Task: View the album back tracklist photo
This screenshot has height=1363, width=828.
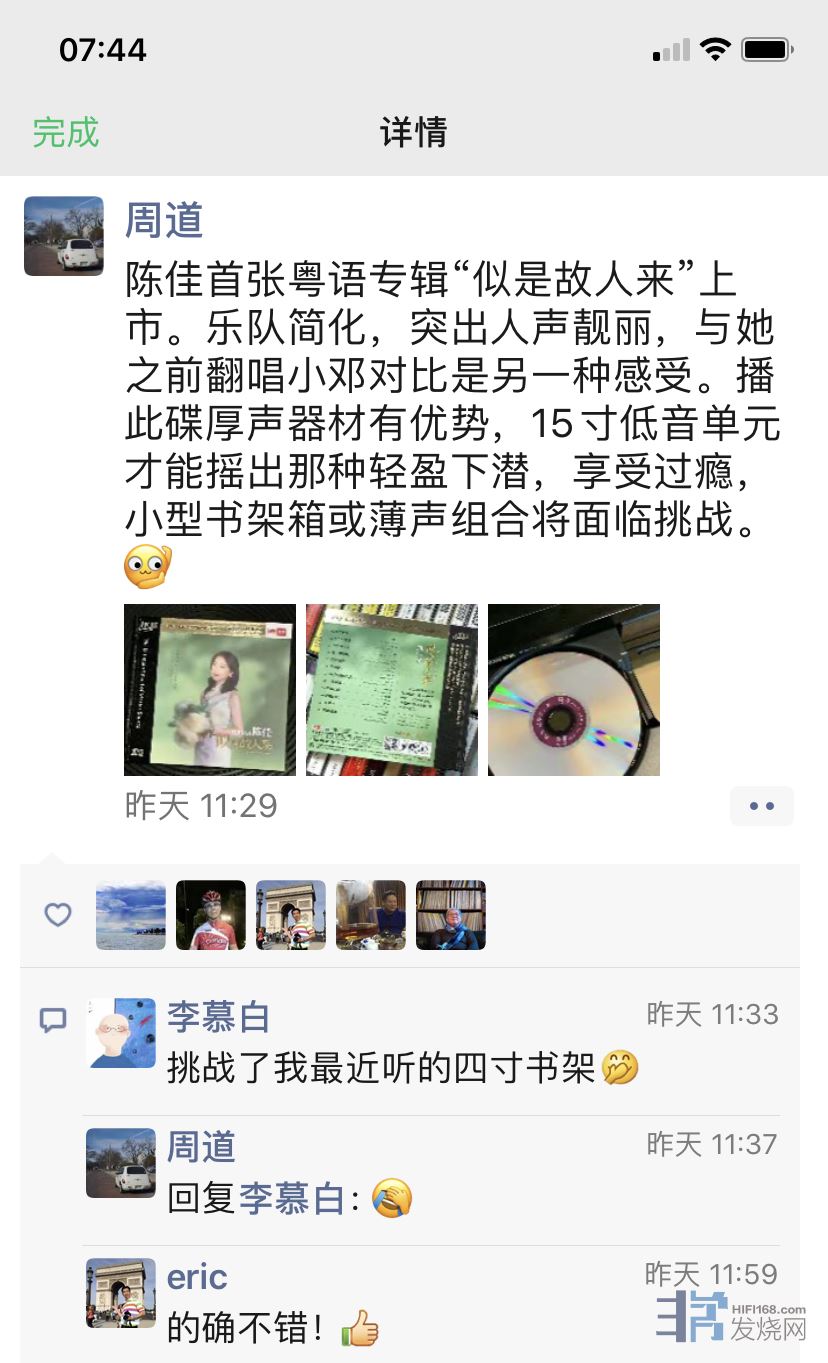Action: (x=392, y=690)
